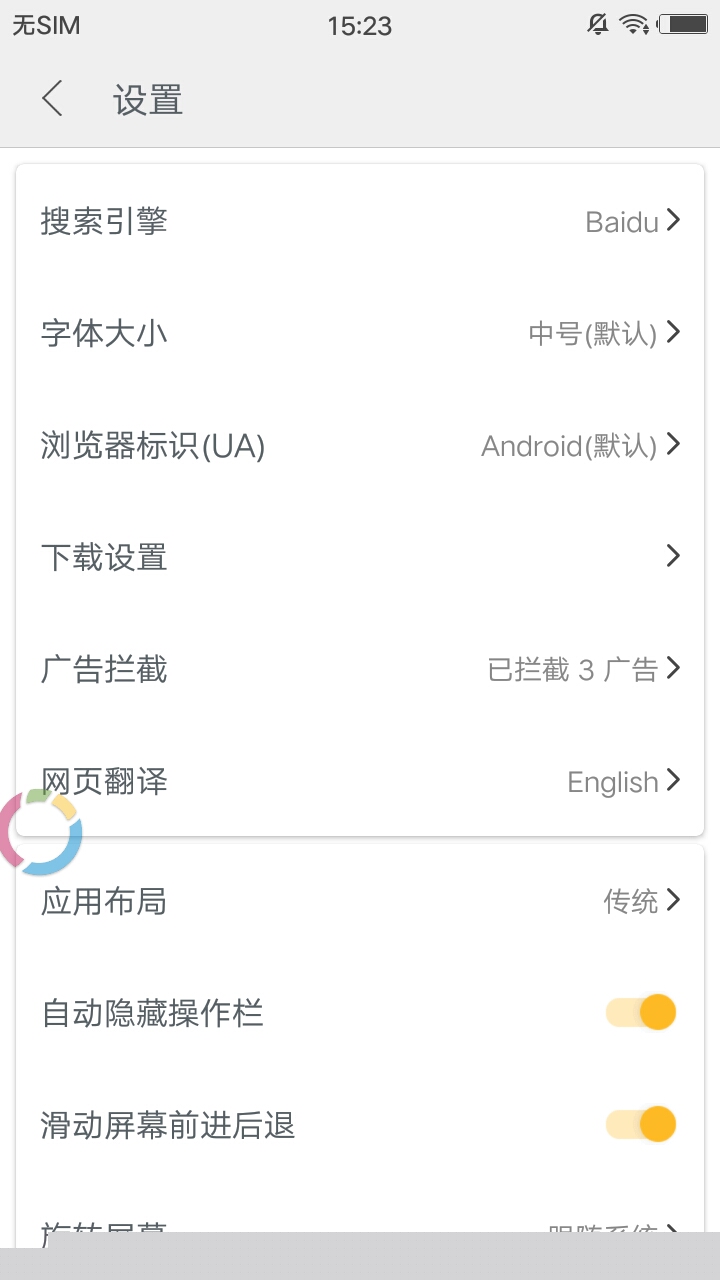Open the 广告拦截 settings
The height and width of the screenshot is (1280, 720).
[360, 669]
